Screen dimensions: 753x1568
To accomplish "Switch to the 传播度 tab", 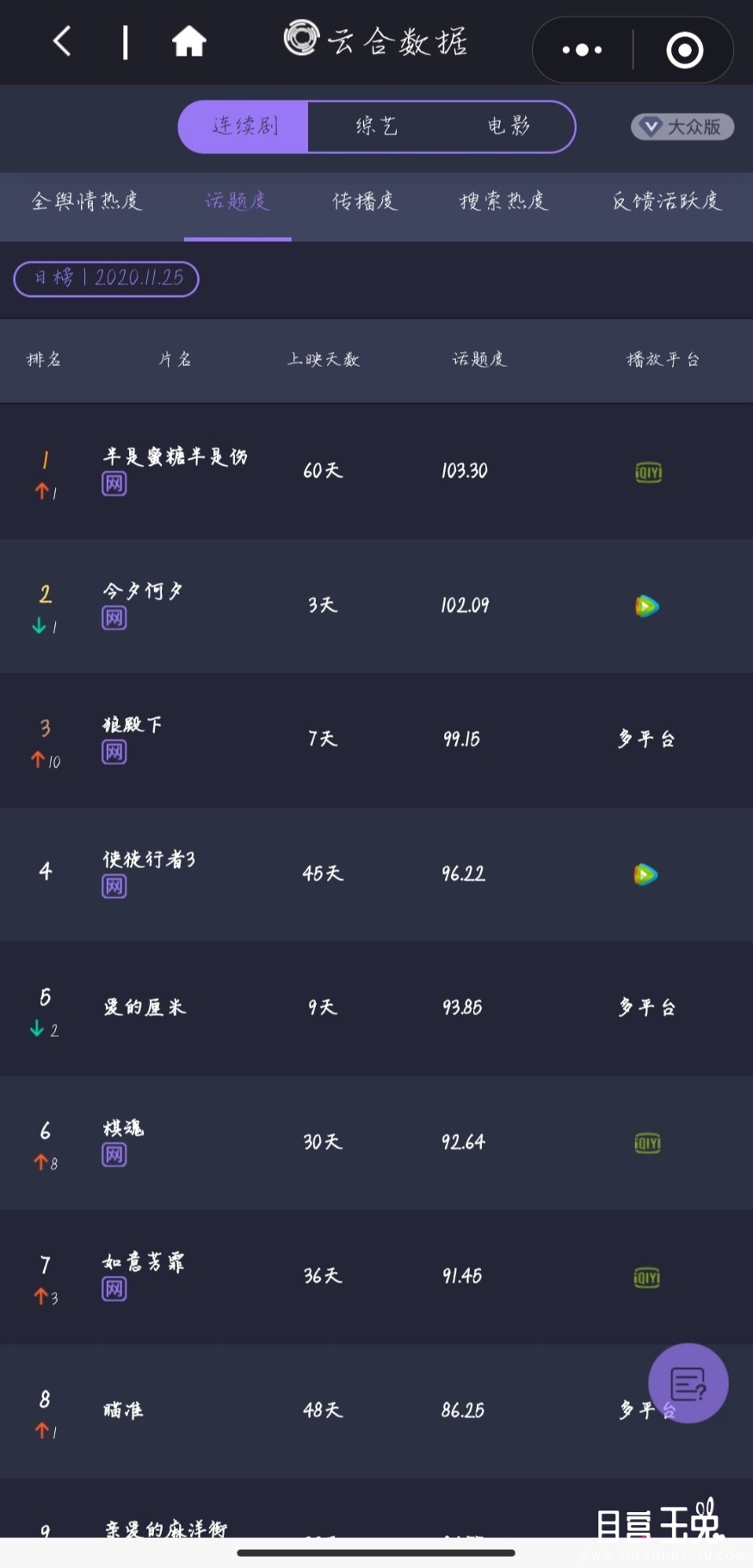I will click(365, 201).
